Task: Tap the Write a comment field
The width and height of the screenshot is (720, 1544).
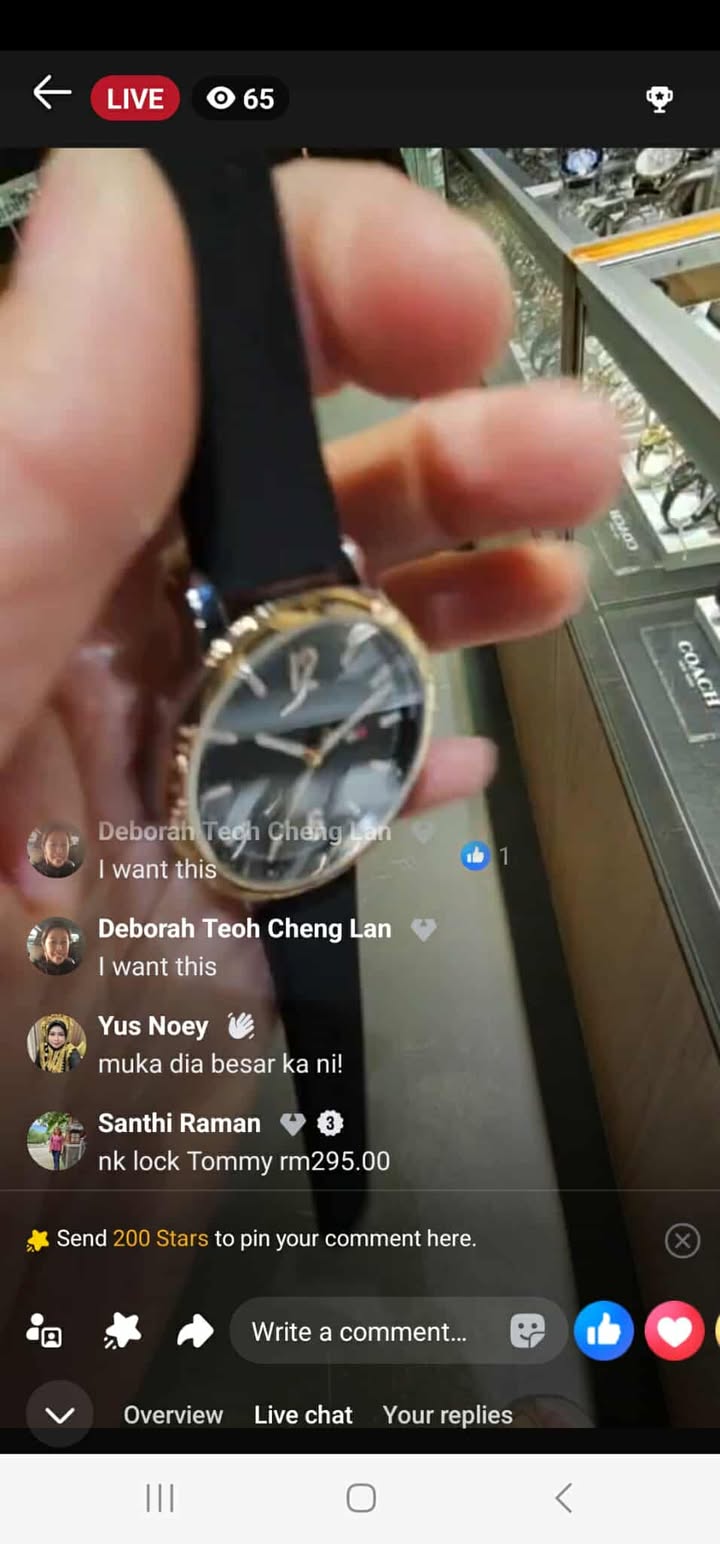Action: pos(360,1332)
